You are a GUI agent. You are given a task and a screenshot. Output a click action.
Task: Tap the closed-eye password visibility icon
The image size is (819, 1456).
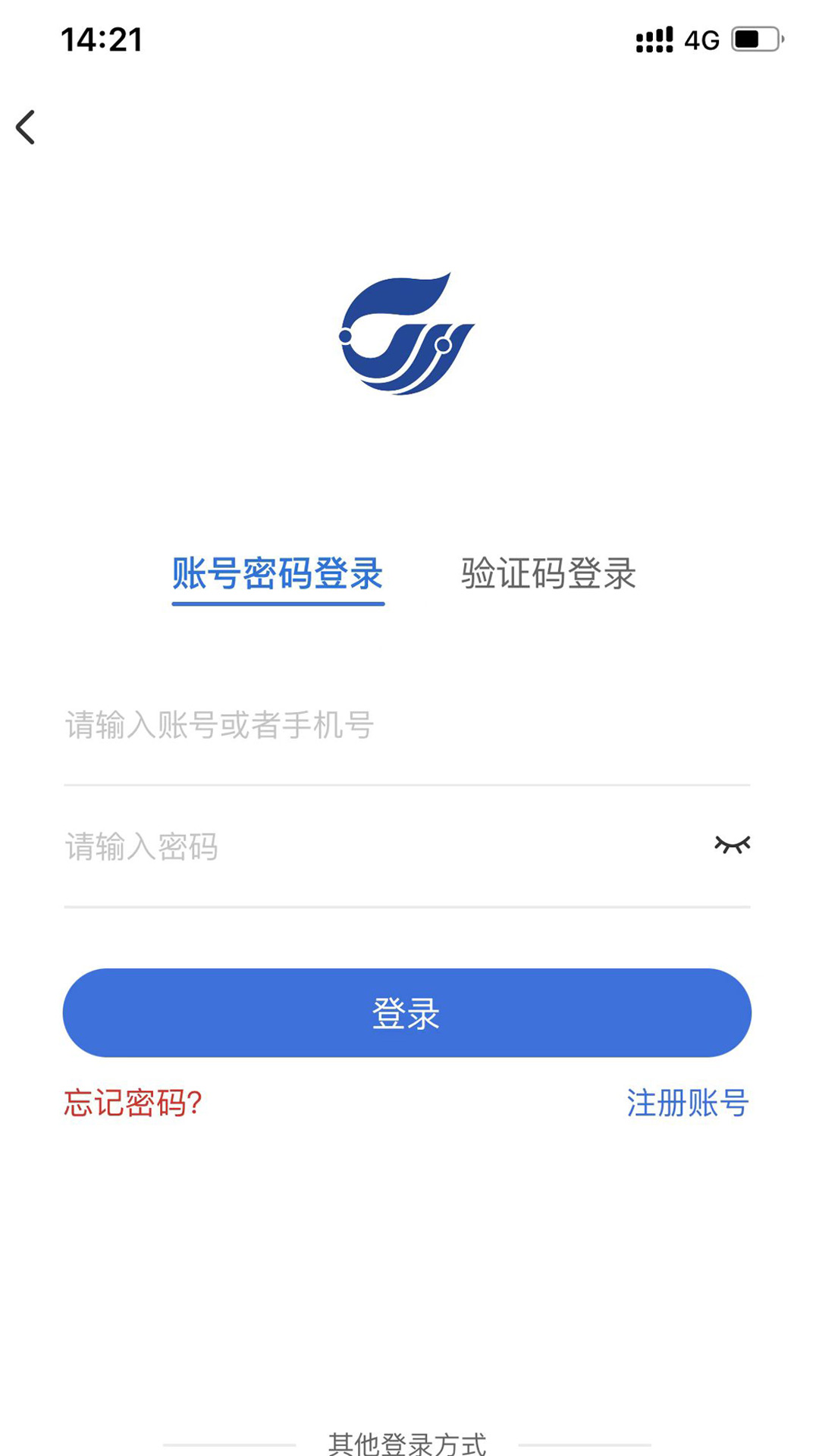coord(732,842)
